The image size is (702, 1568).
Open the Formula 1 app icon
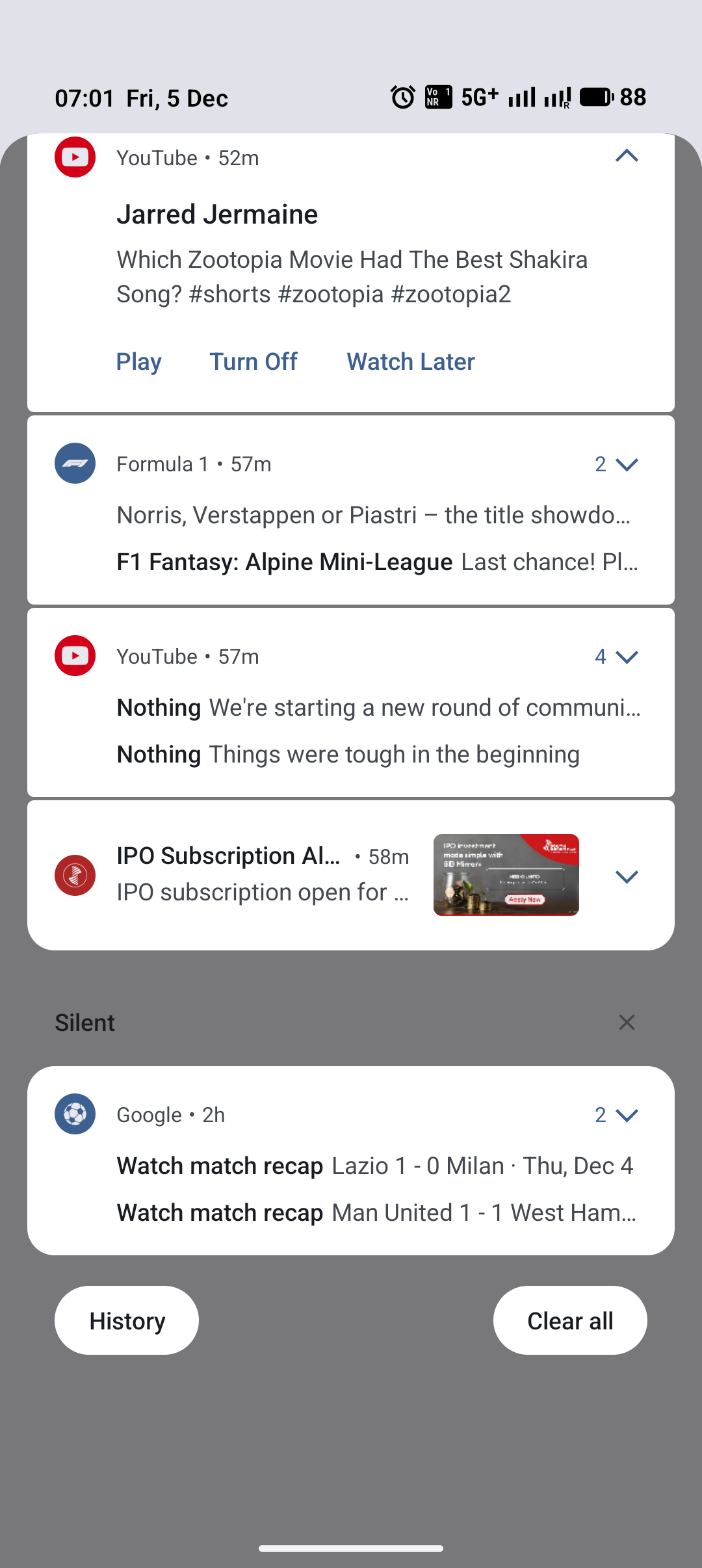click(x=74, y=464)
